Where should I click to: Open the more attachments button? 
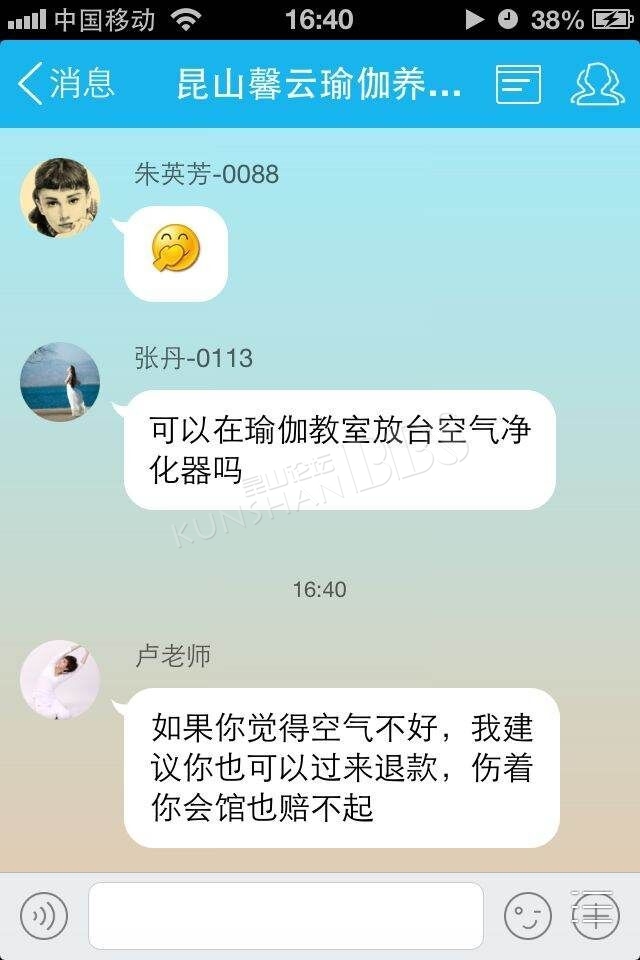(x=596, y=915)
